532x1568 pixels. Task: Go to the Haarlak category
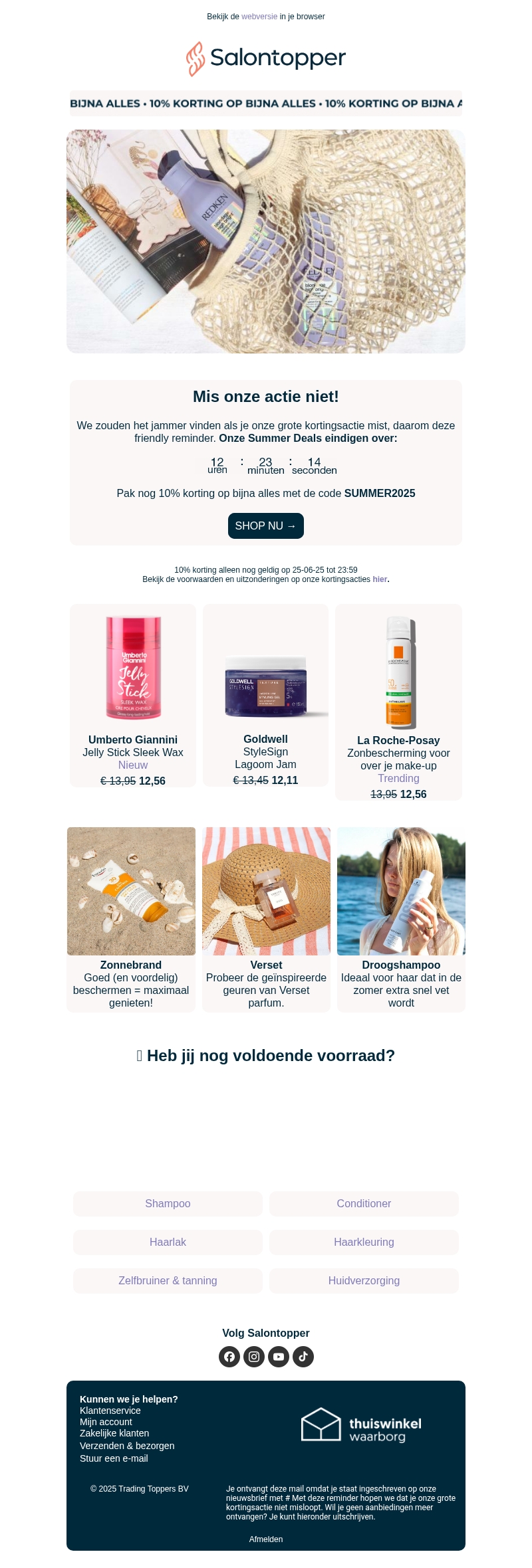click(168, 1242)
